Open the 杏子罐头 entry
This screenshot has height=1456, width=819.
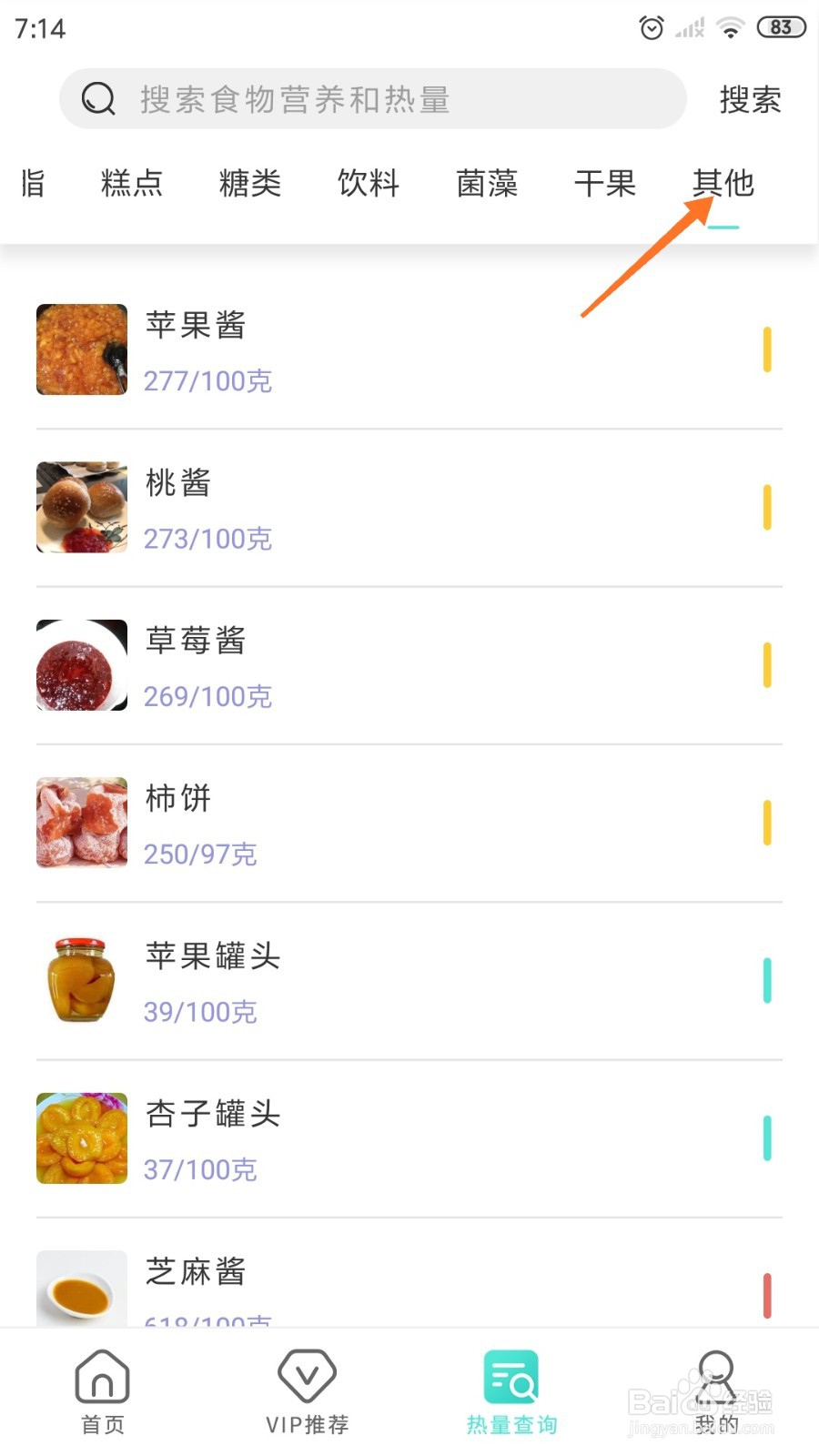point(409,1137)
